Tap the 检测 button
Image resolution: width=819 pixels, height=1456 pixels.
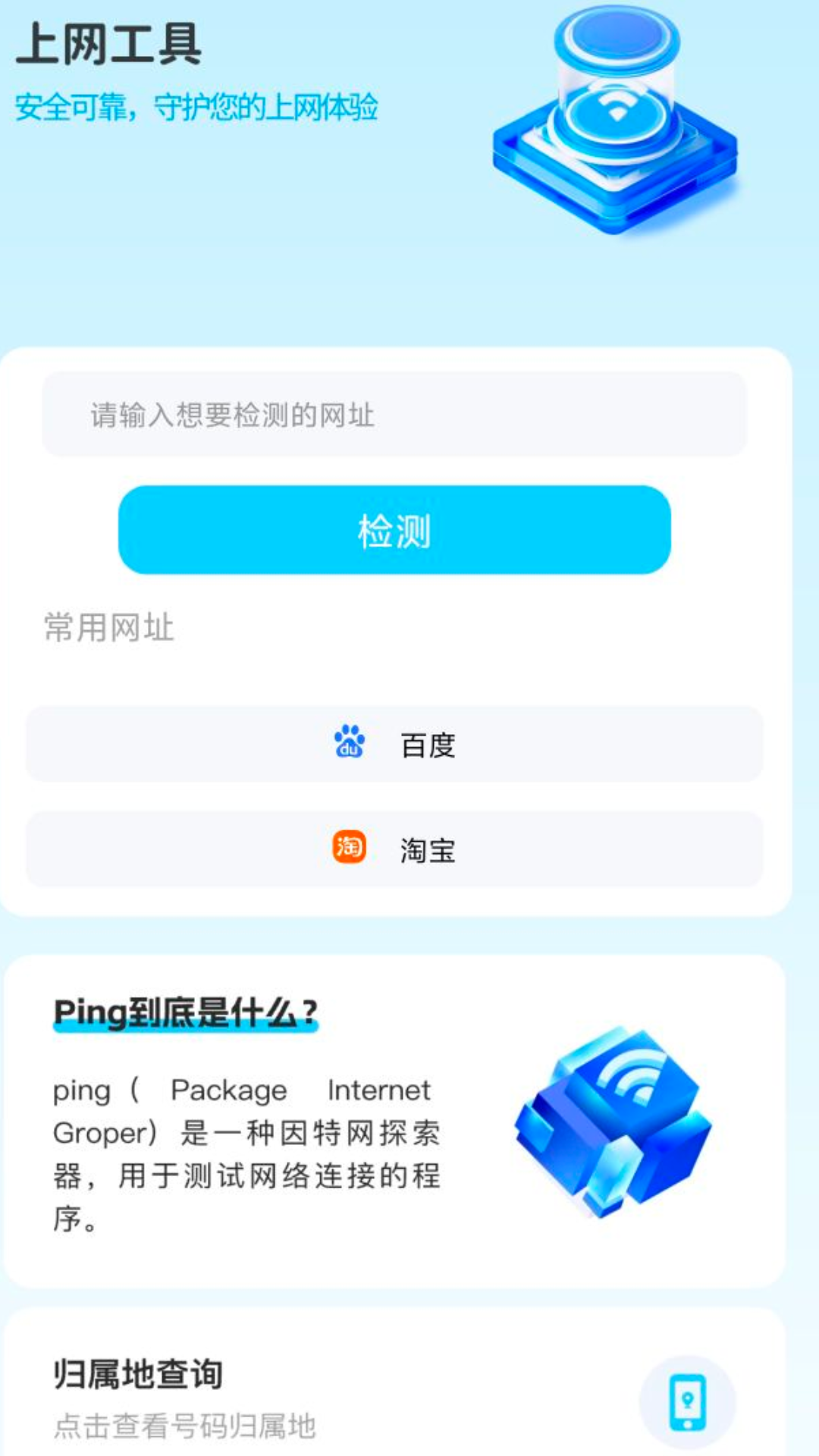(394, 530)
